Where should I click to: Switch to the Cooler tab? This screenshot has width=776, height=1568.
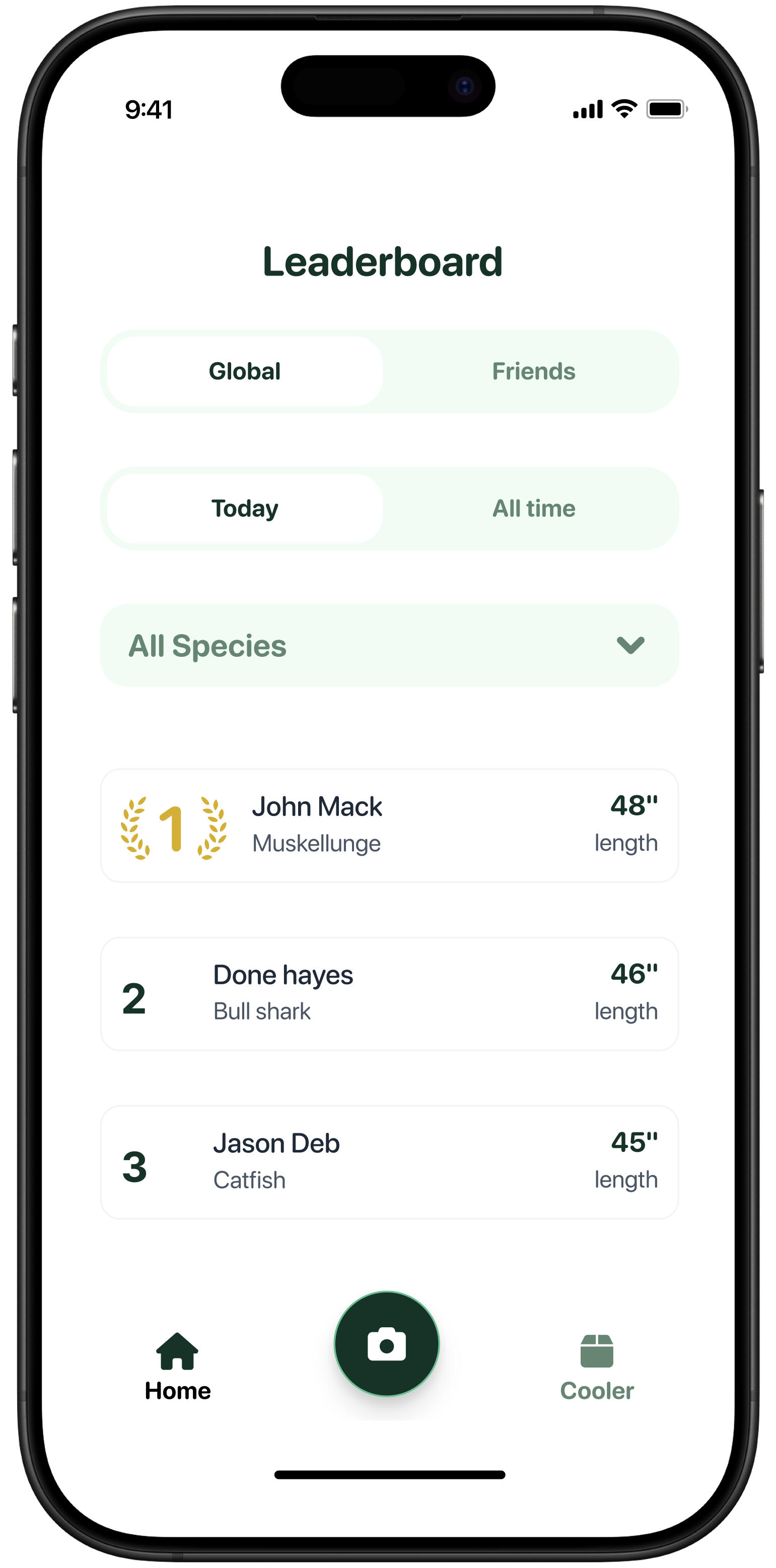coord(596,1367)
